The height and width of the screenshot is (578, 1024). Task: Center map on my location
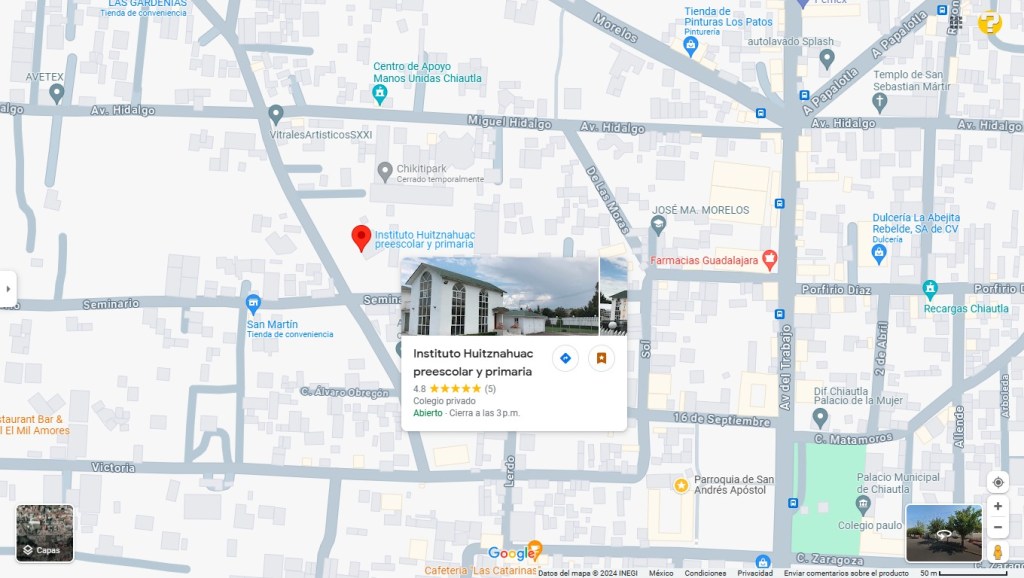(x=997, y=482)
